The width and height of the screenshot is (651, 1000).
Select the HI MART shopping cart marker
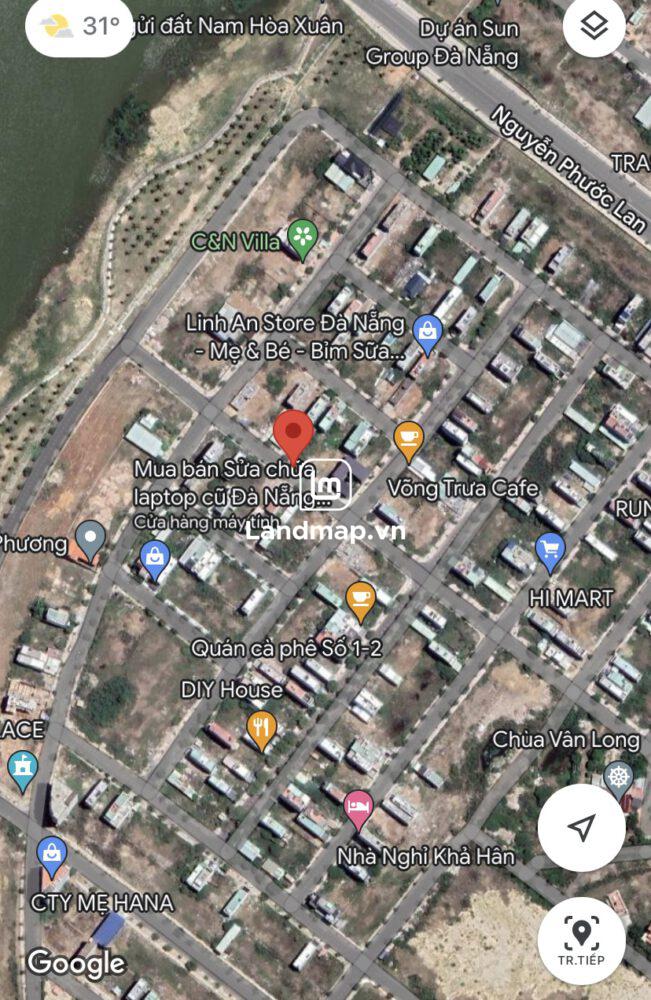[x=550, y=549]
